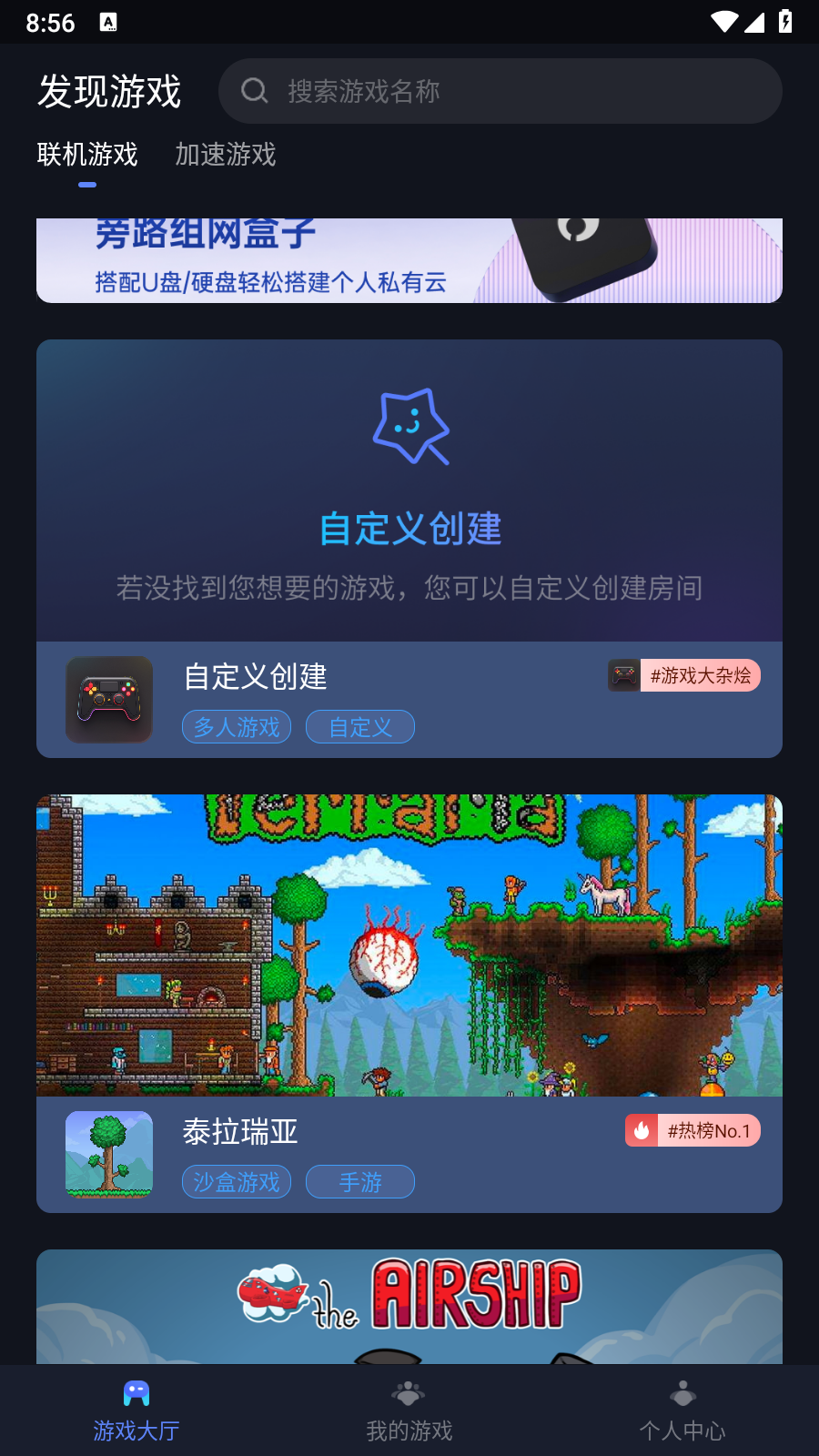
Task: Tap the 多人游戏 chip
Action: coord(237,727)
